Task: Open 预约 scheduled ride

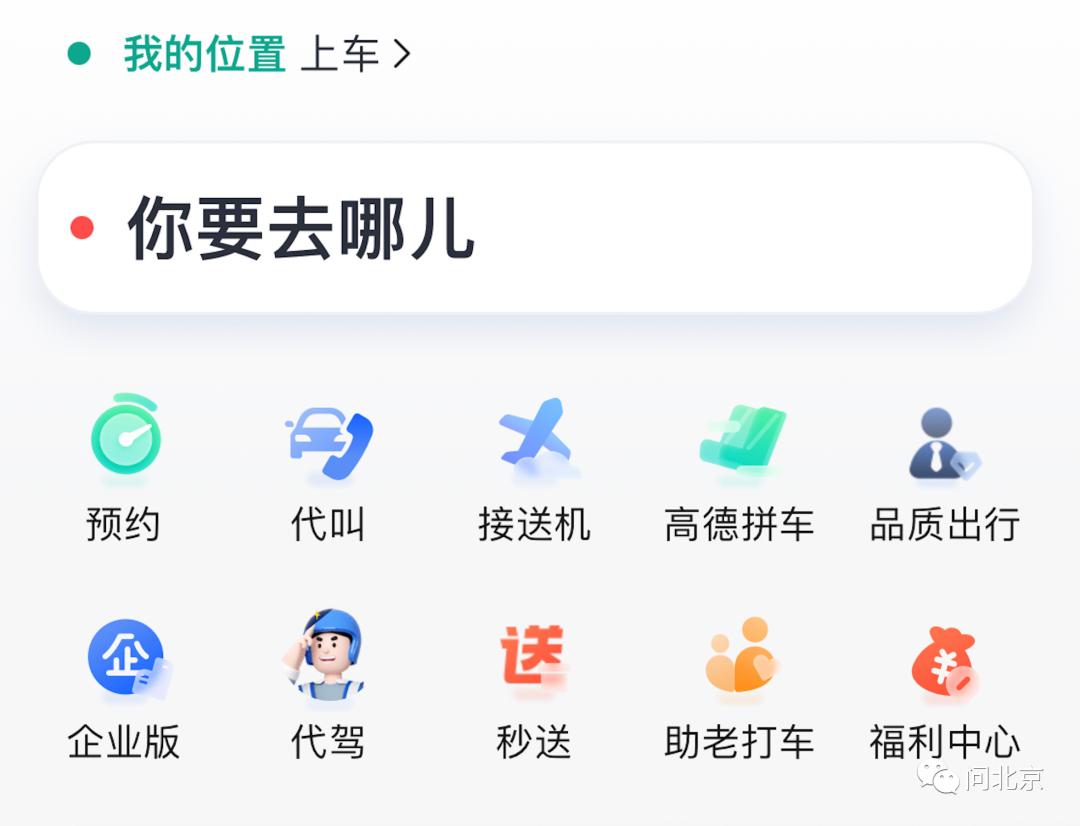Action: [124, 466]
